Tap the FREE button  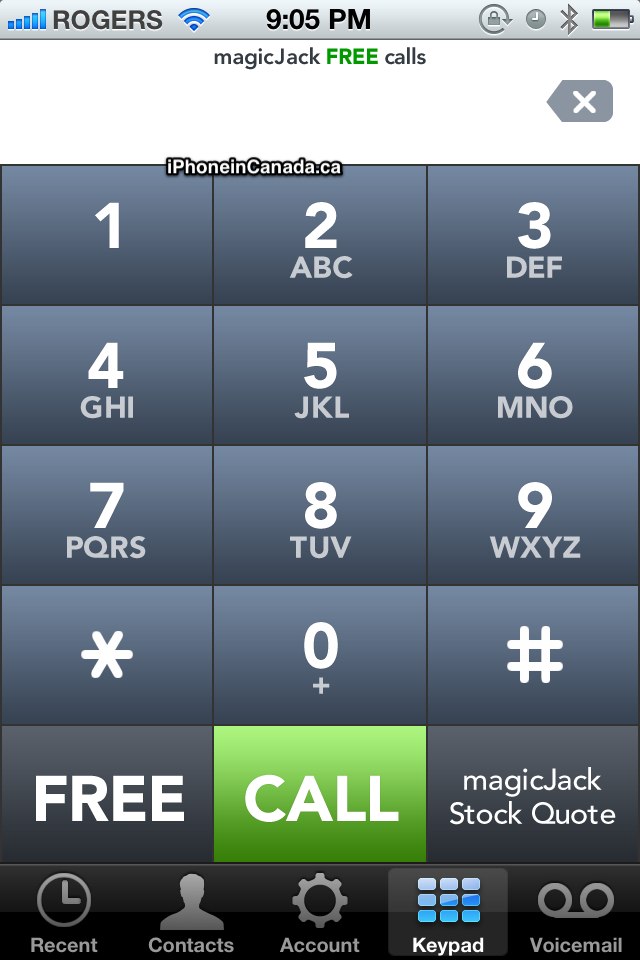click(x=107, y=796)
